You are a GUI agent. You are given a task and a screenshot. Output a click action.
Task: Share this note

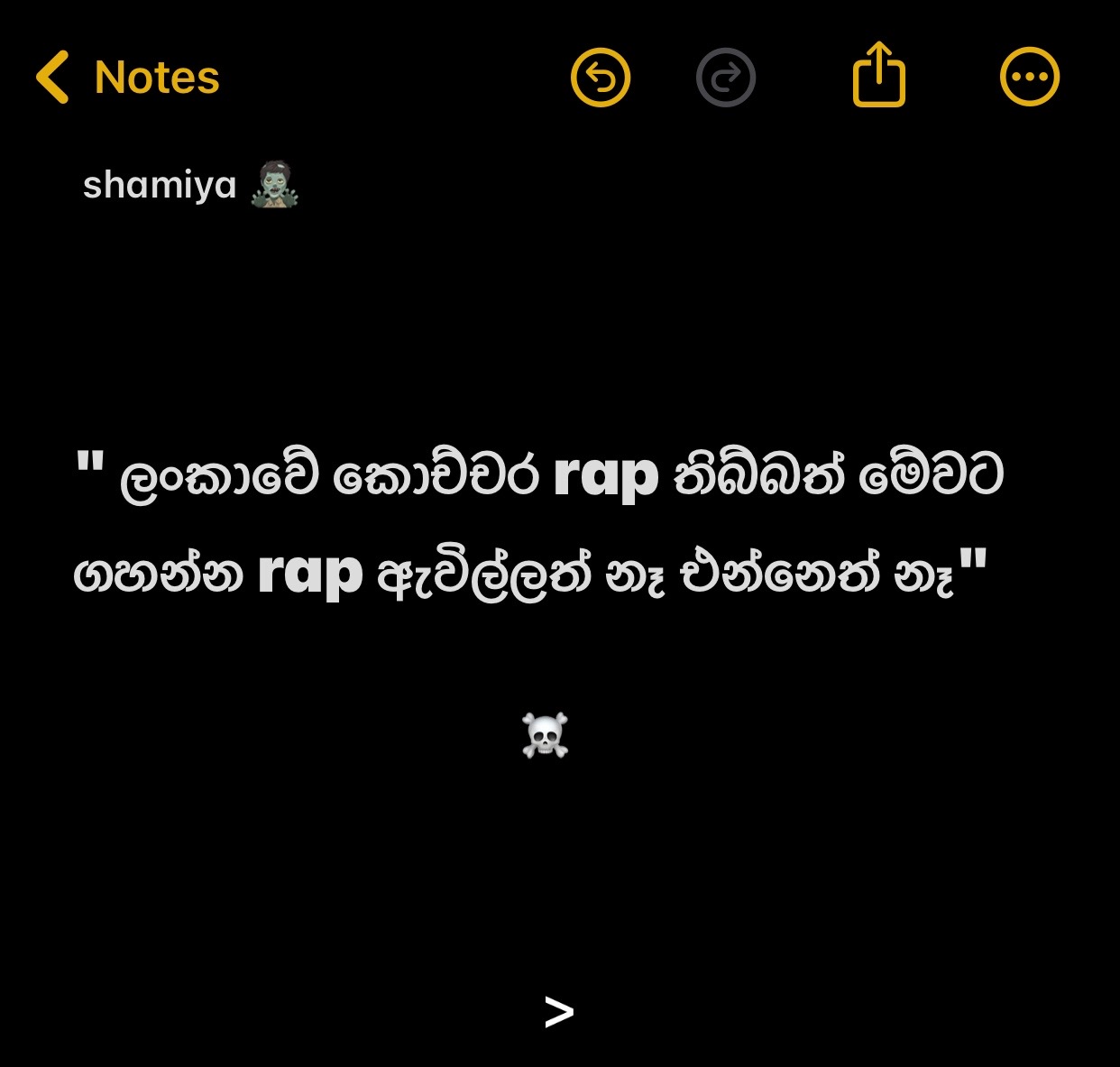879,74
